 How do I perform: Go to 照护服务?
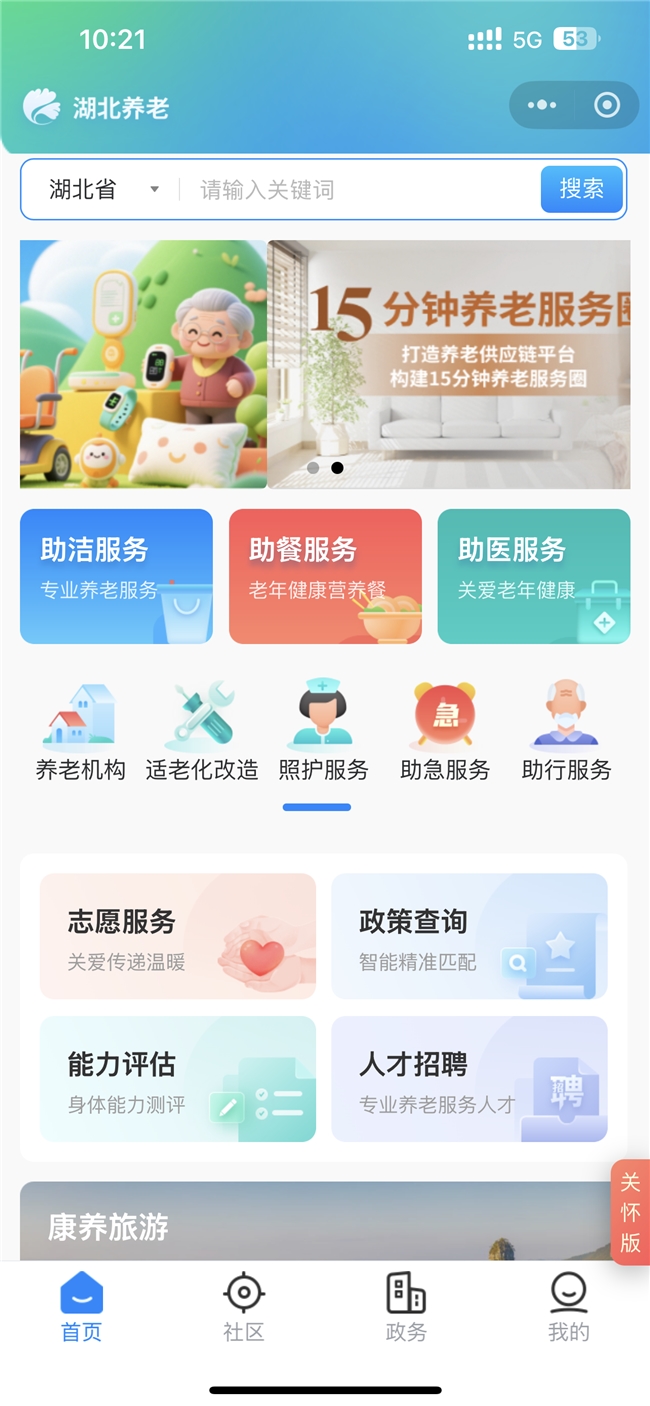[324, 732]
